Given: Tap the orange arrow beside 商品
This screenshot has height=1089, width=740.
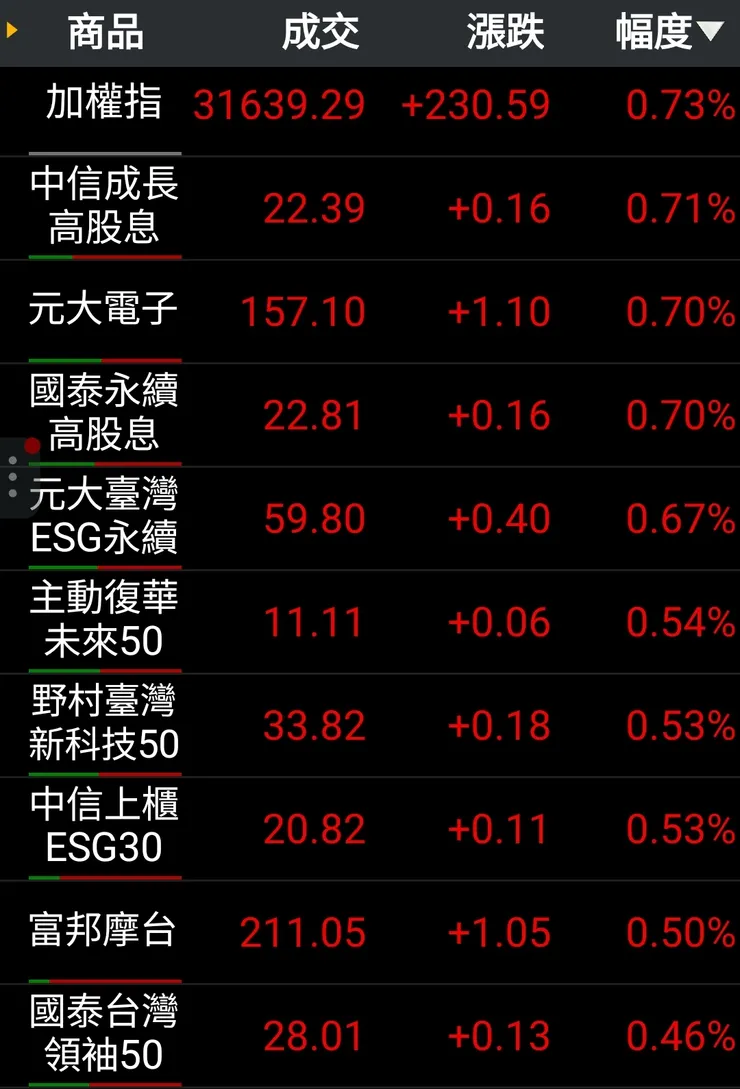Looking at the screenshot, I should [12, 31].
